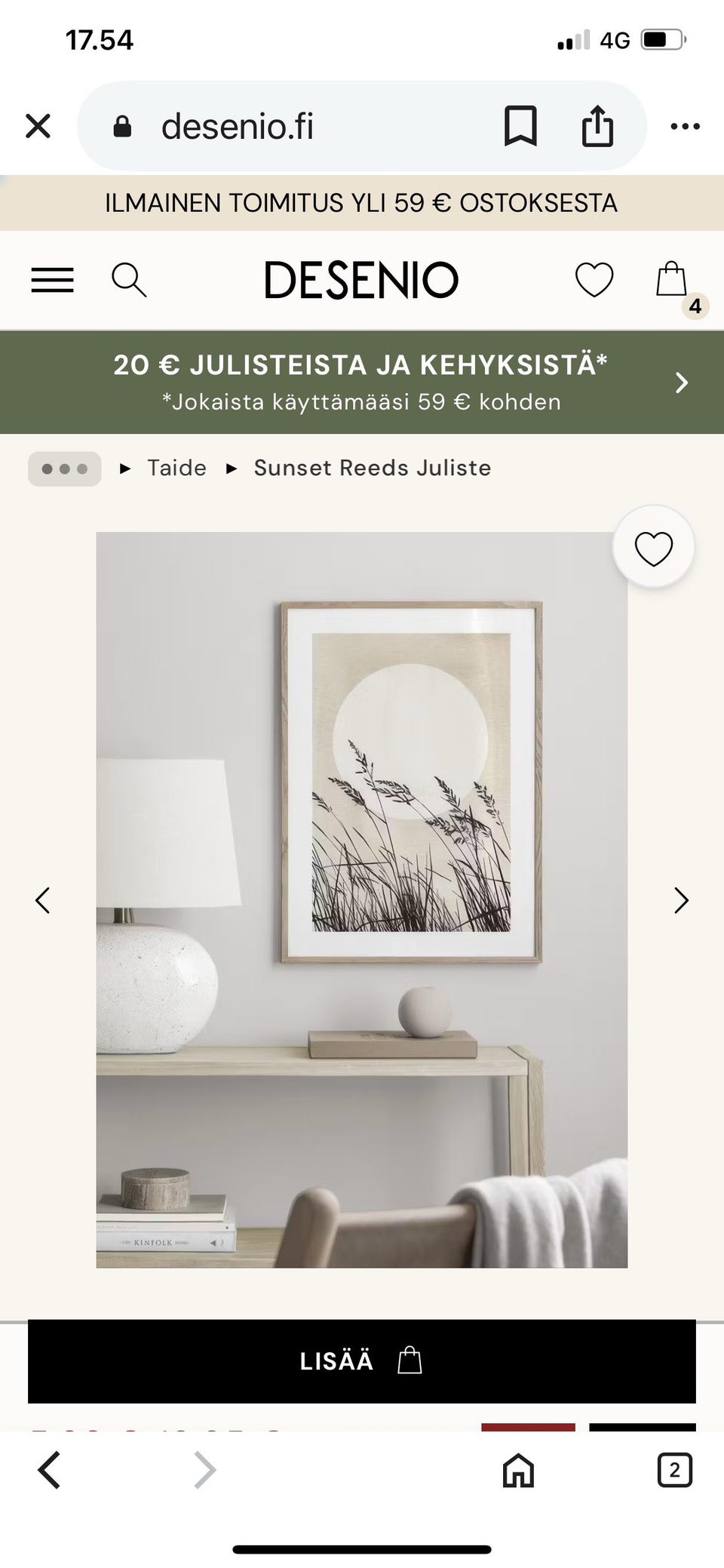This screenshot has height=1568, width=724.
Task: Go to the Taide breadcrumb
Action: (x=176, y=468)
